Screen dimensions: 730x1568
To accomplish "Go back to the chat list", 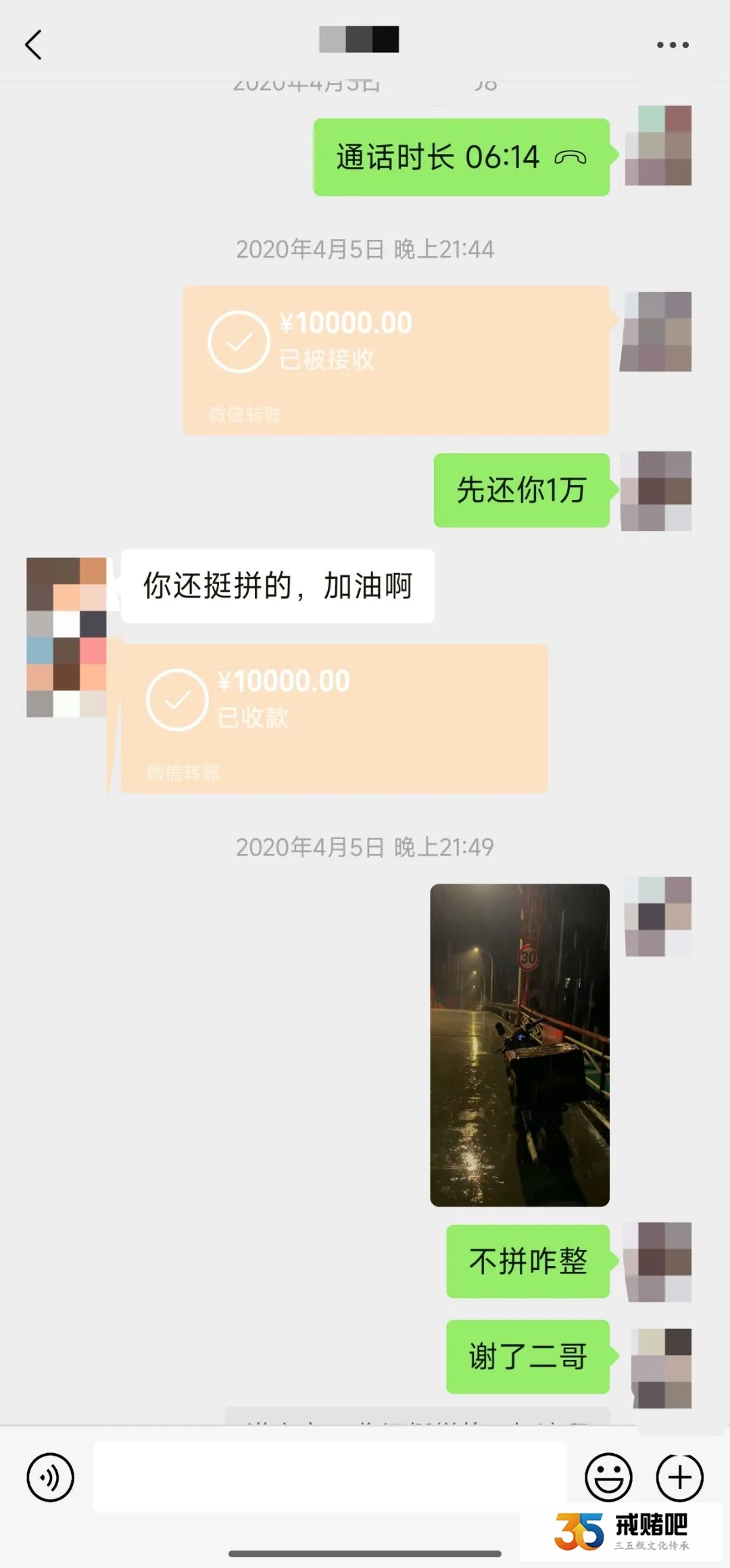I will point(33,45).
